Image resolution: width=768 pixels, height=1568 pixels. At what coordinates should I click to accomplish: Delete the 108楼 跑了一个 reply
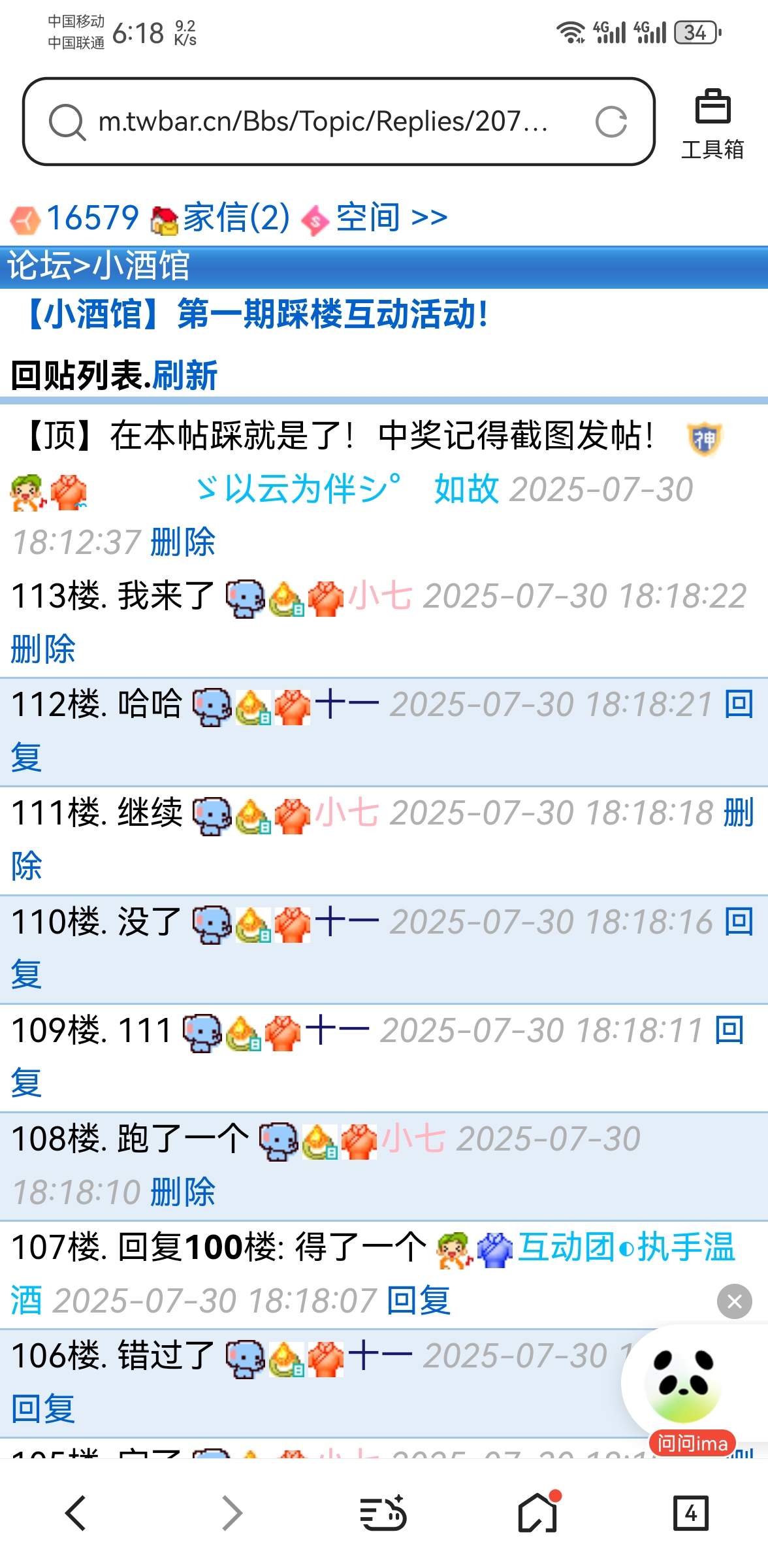click(182, 1192)
